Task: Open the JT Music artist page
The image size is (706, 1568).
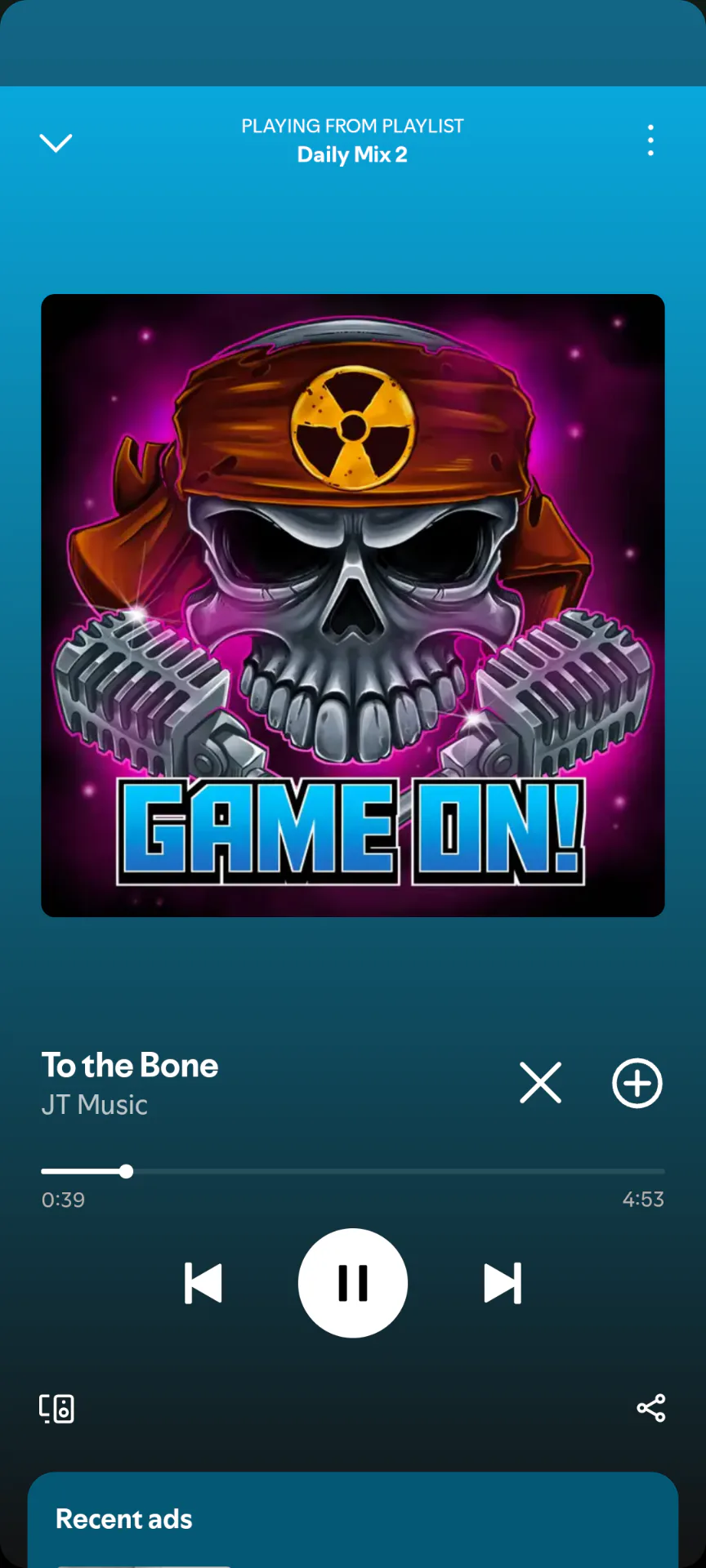Action: click(95, 1105)
